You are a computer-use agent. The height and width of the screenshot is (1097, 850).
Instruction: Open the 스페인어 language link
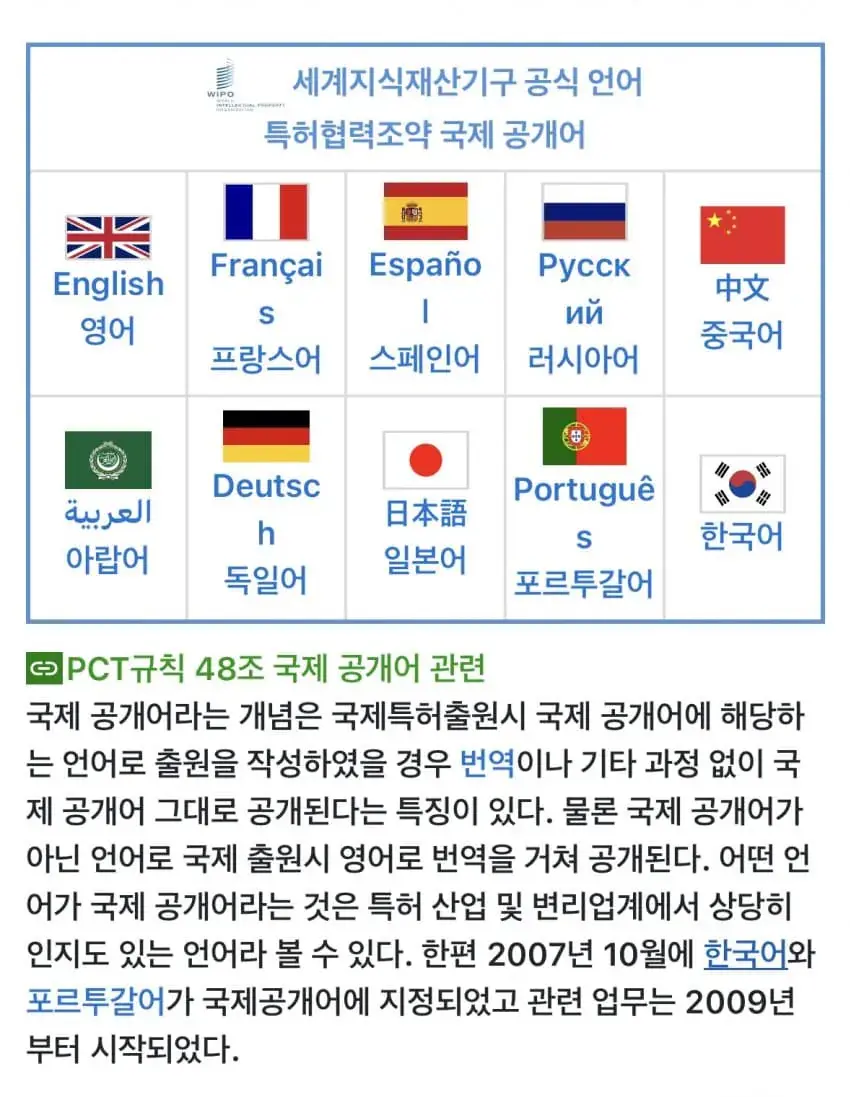point(424,359)
